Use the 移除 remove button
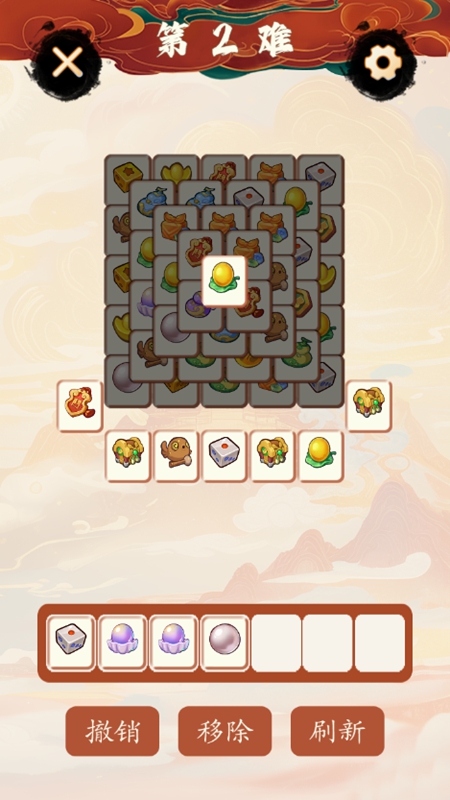 225,731
